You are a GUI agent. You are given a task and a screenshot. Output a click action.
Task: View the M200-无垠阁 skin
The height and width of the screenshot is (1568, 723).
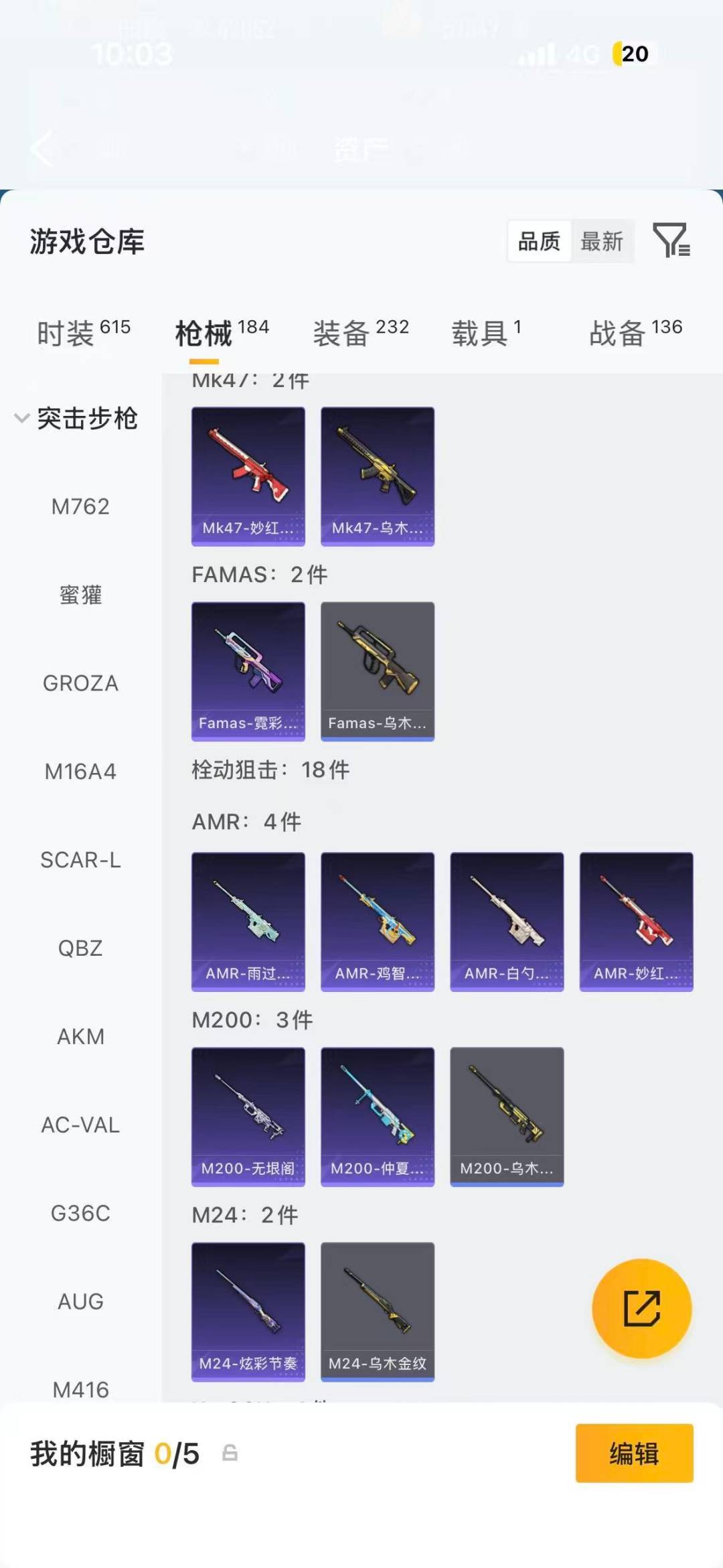tap(248, 1117)
